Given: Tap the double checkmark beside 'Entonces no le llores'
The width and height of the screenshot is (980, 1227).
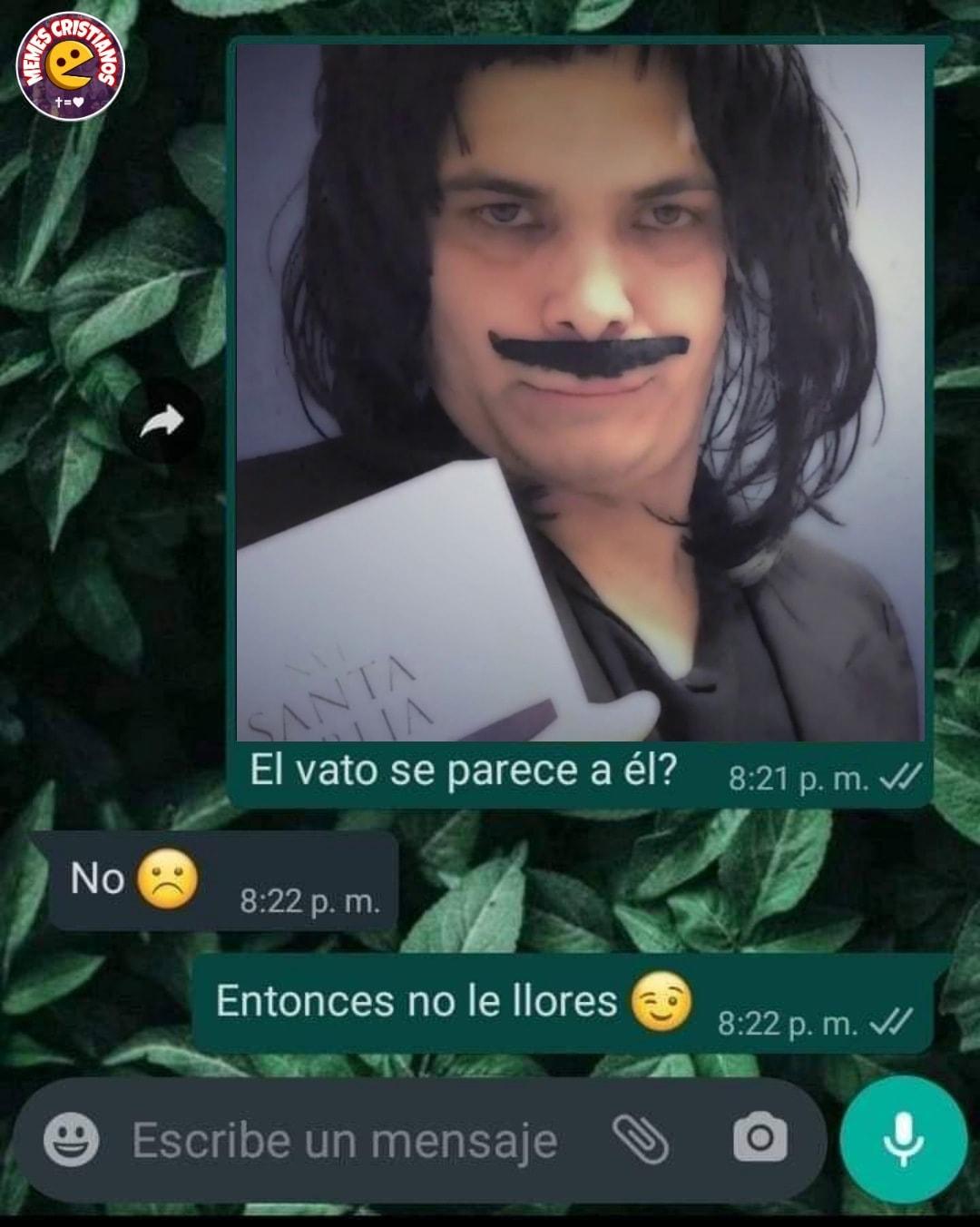Looking at the screenshot, I should coord(889,1026).
